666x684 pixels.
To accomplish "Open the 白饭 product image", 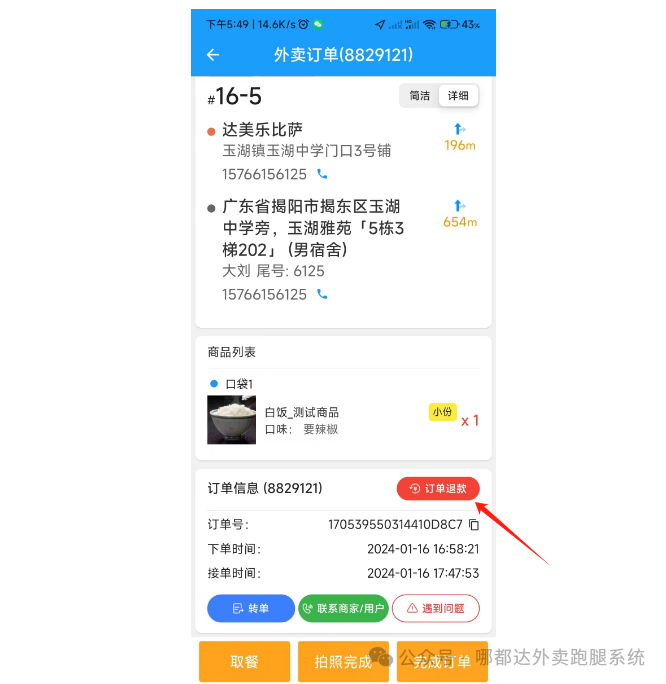I will 231,420.
